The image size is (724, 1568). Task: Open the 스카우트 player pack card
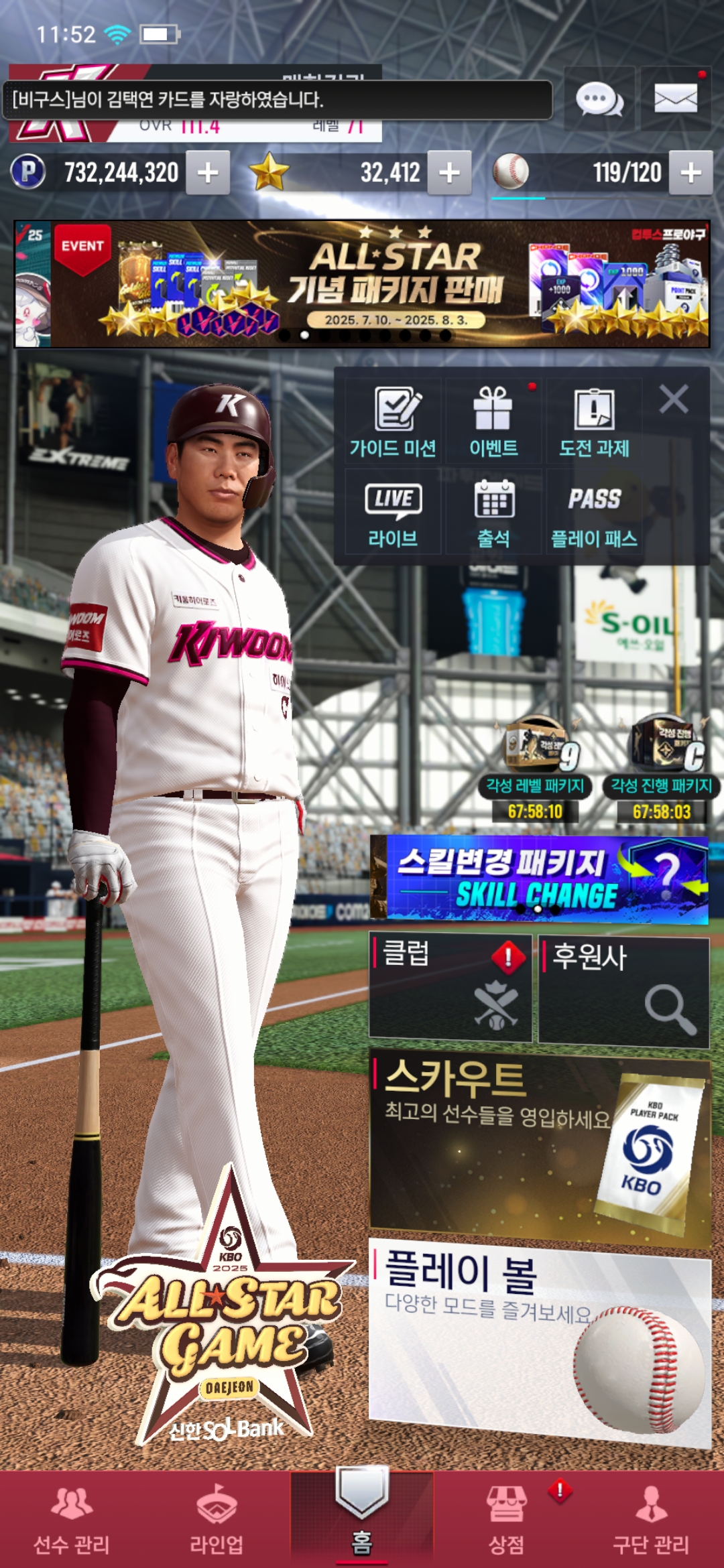pyautogui.click(x=540, y=1147)
